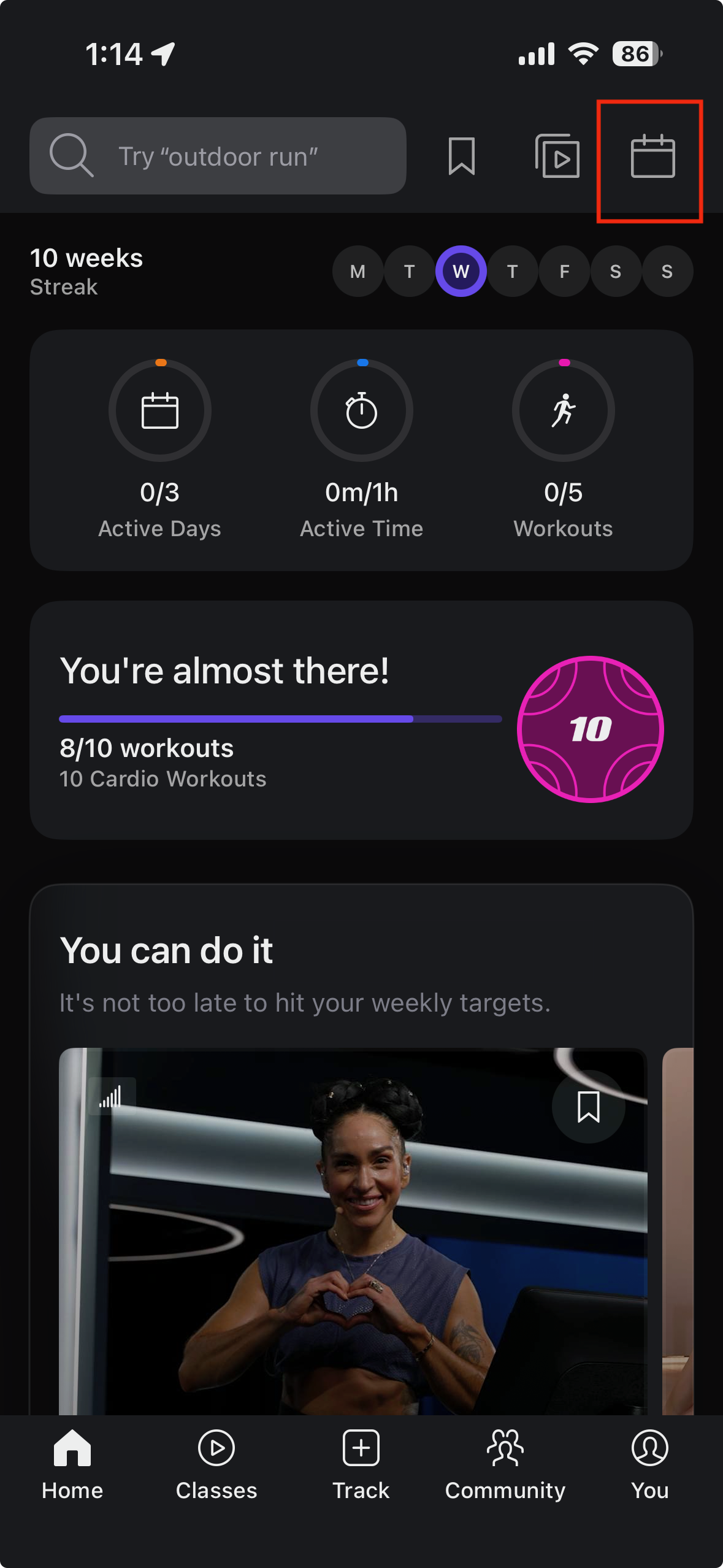Open the Active Time goal ring
723x1568 pixels.
(362, 411)
